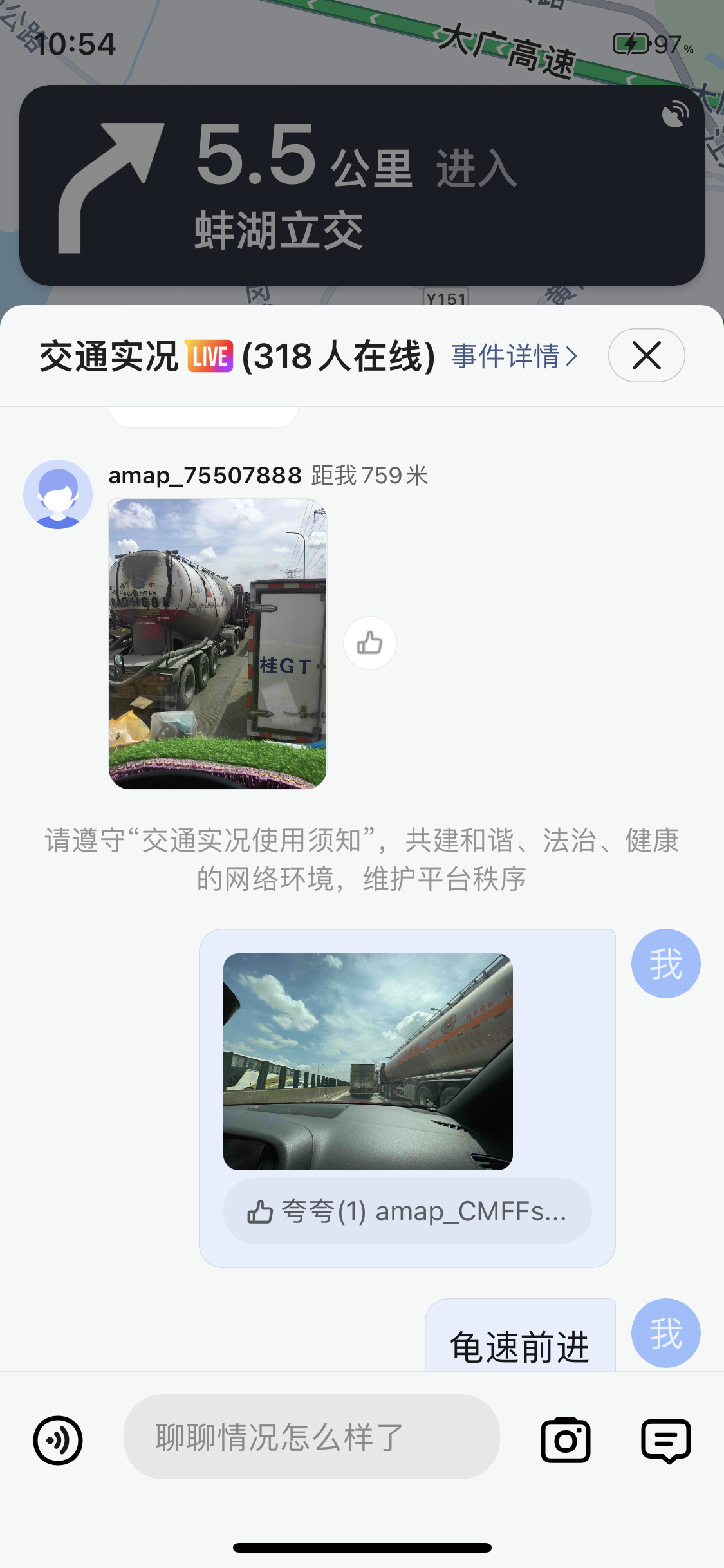This screenshot has width=724, height=1568.
Task: Tap the 夸夸(1) praise chip
Action: click(x=407, y=1211)
